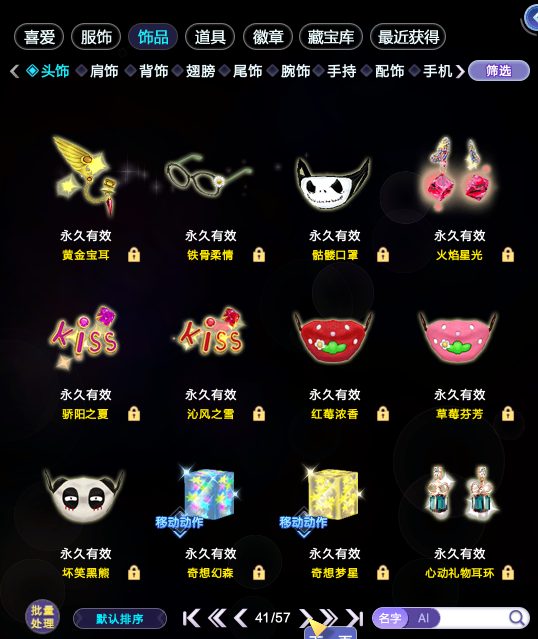
Task: Jump to the last page
Action: point(355,618)
